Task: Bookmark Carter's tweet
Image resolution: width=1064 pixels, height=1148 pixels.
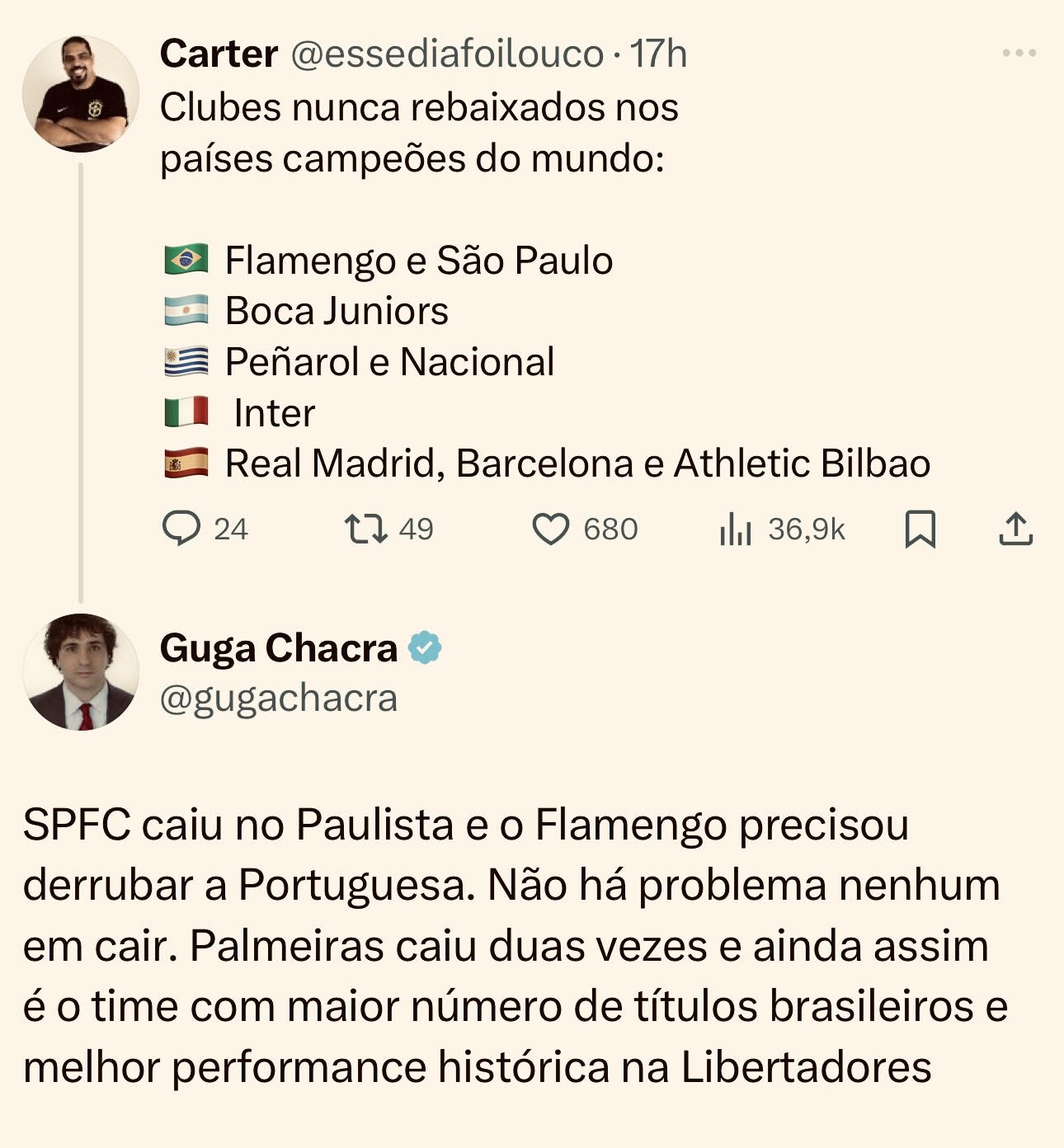Action: (920, 529)
